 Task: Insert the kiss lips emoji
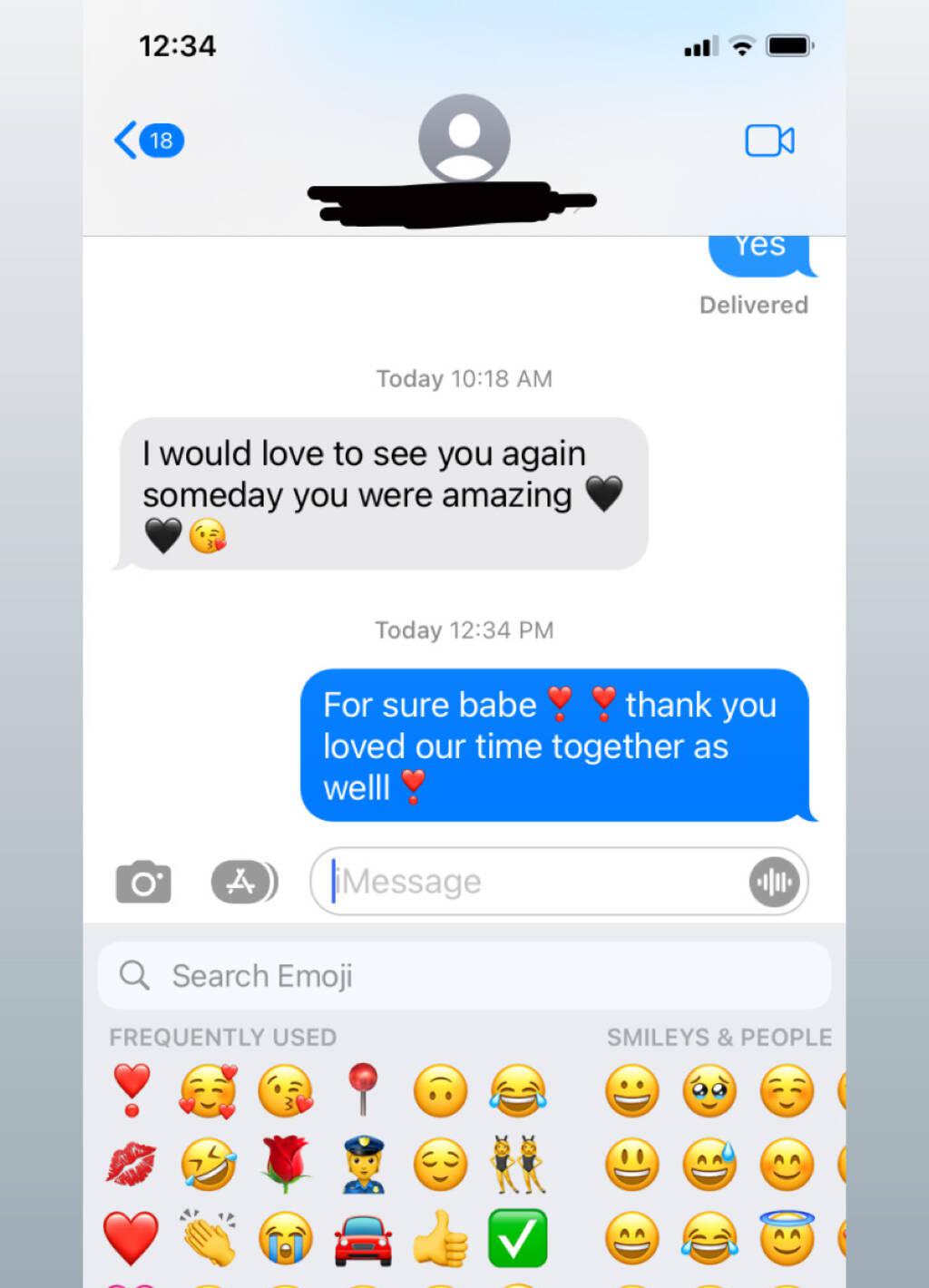131,1164
